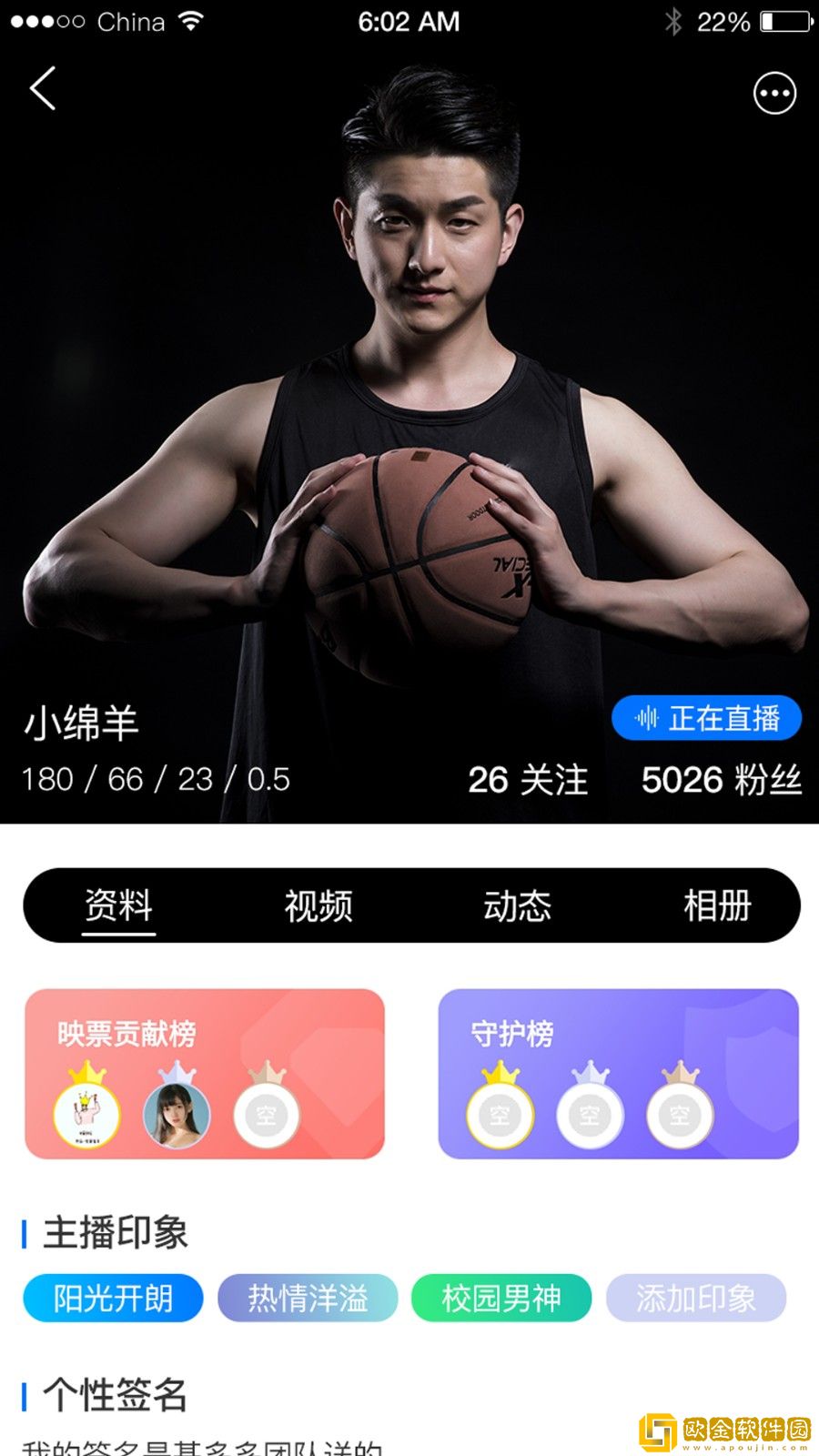
Task: Open more options via the ellipsis icon
Action: (773, 91)
